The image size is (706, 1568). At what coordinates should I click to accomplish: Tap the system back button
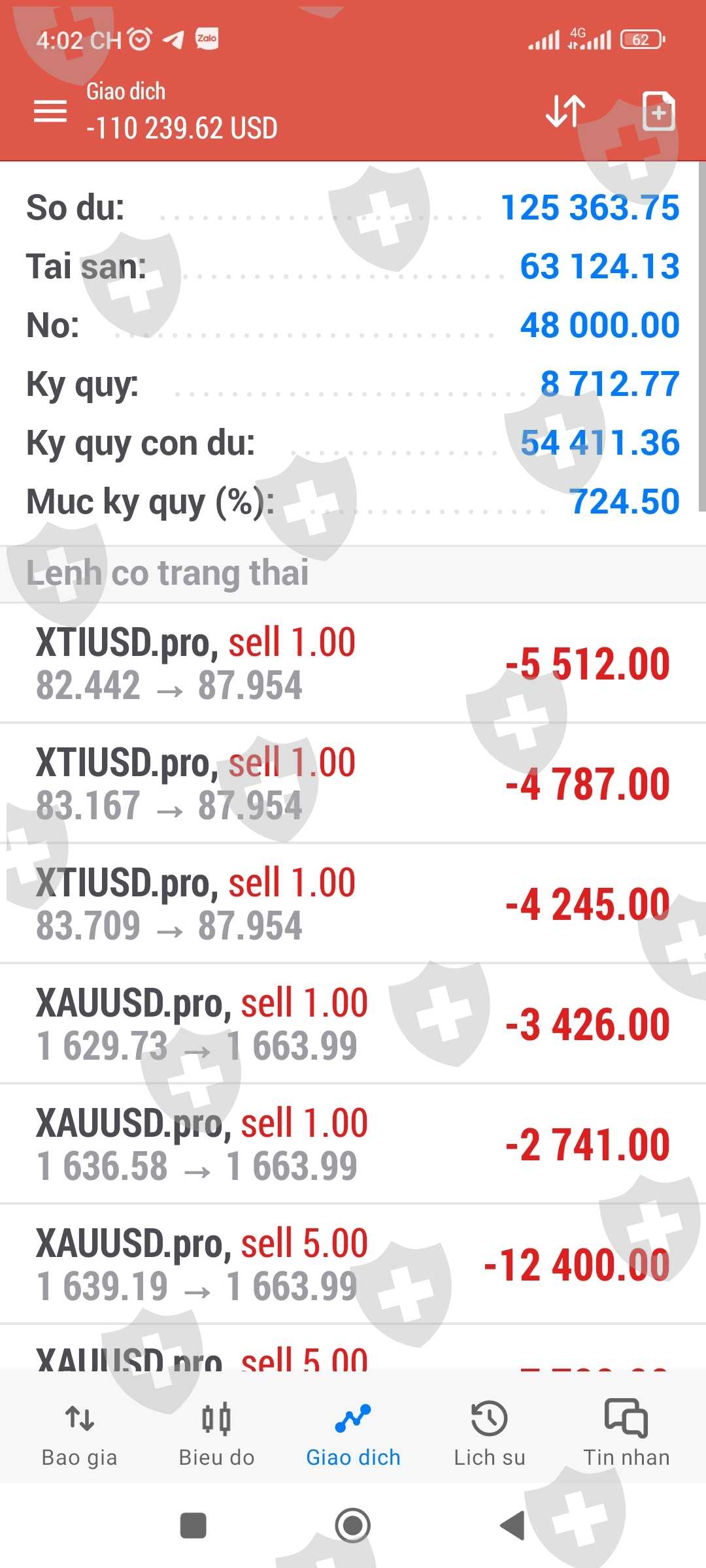513,1526
